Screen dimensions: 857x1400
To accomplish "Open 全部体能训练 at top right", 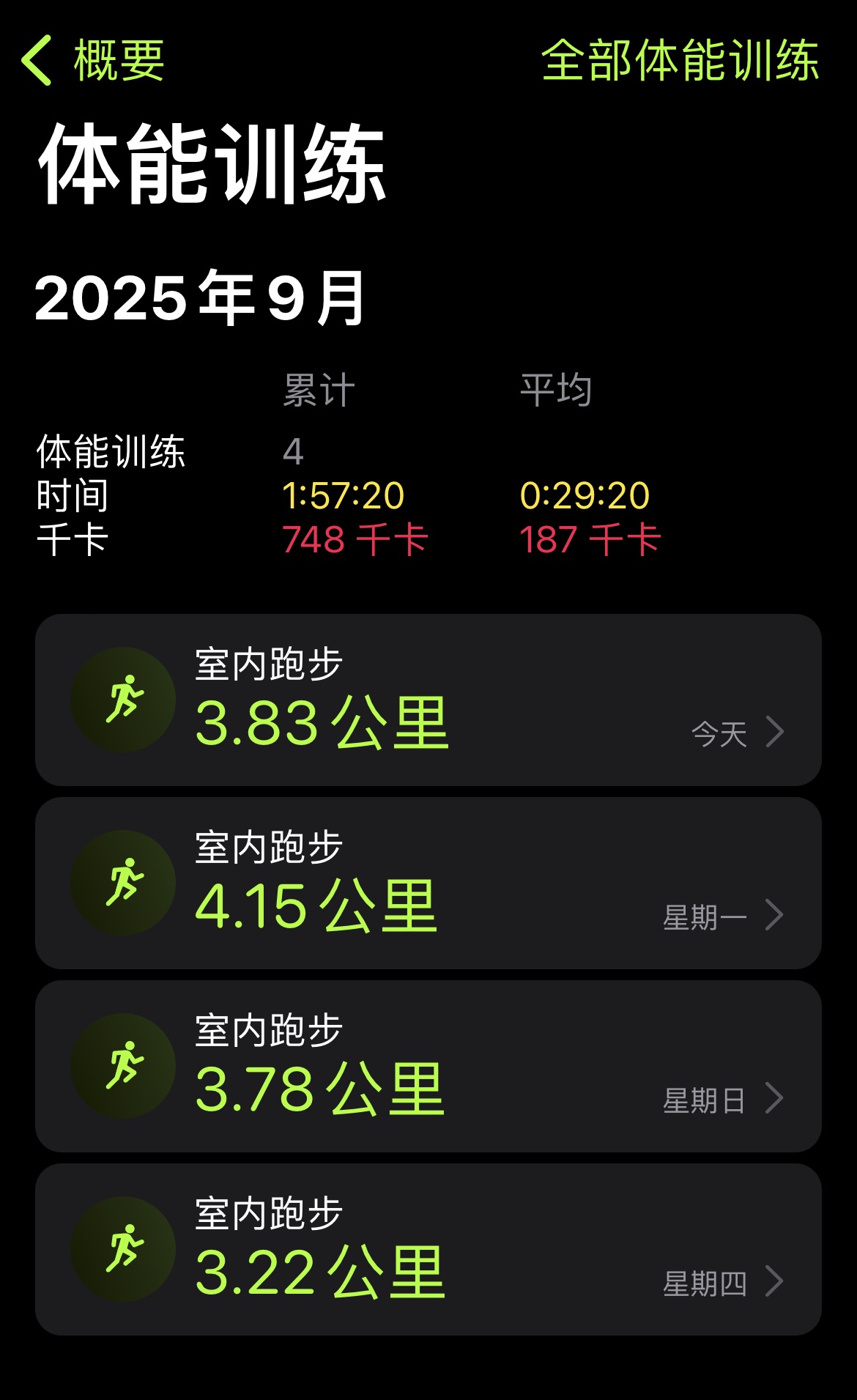I will [682, 62].
